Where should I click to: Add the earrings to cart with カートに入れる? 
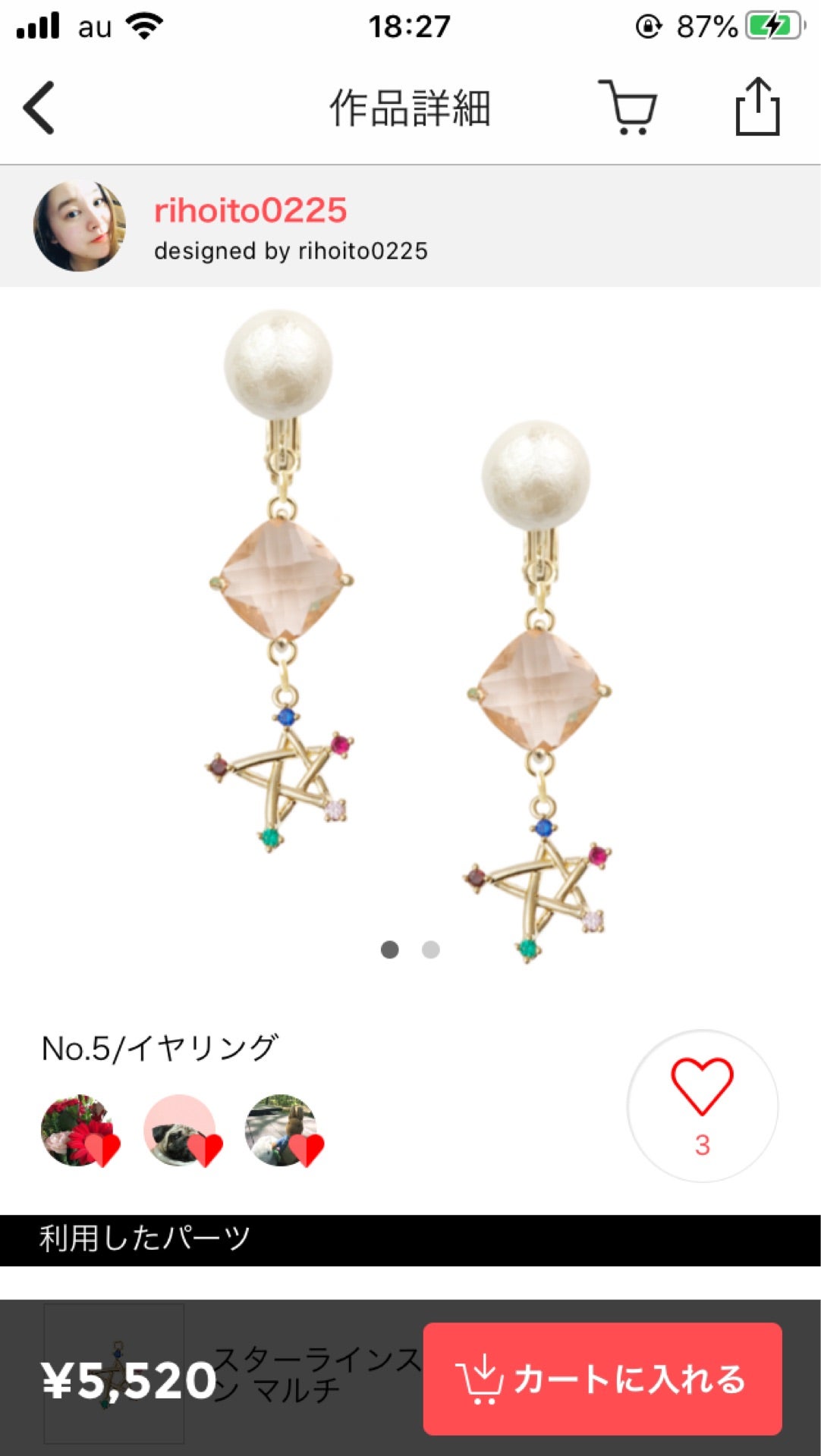click(x=602, y=1379)
